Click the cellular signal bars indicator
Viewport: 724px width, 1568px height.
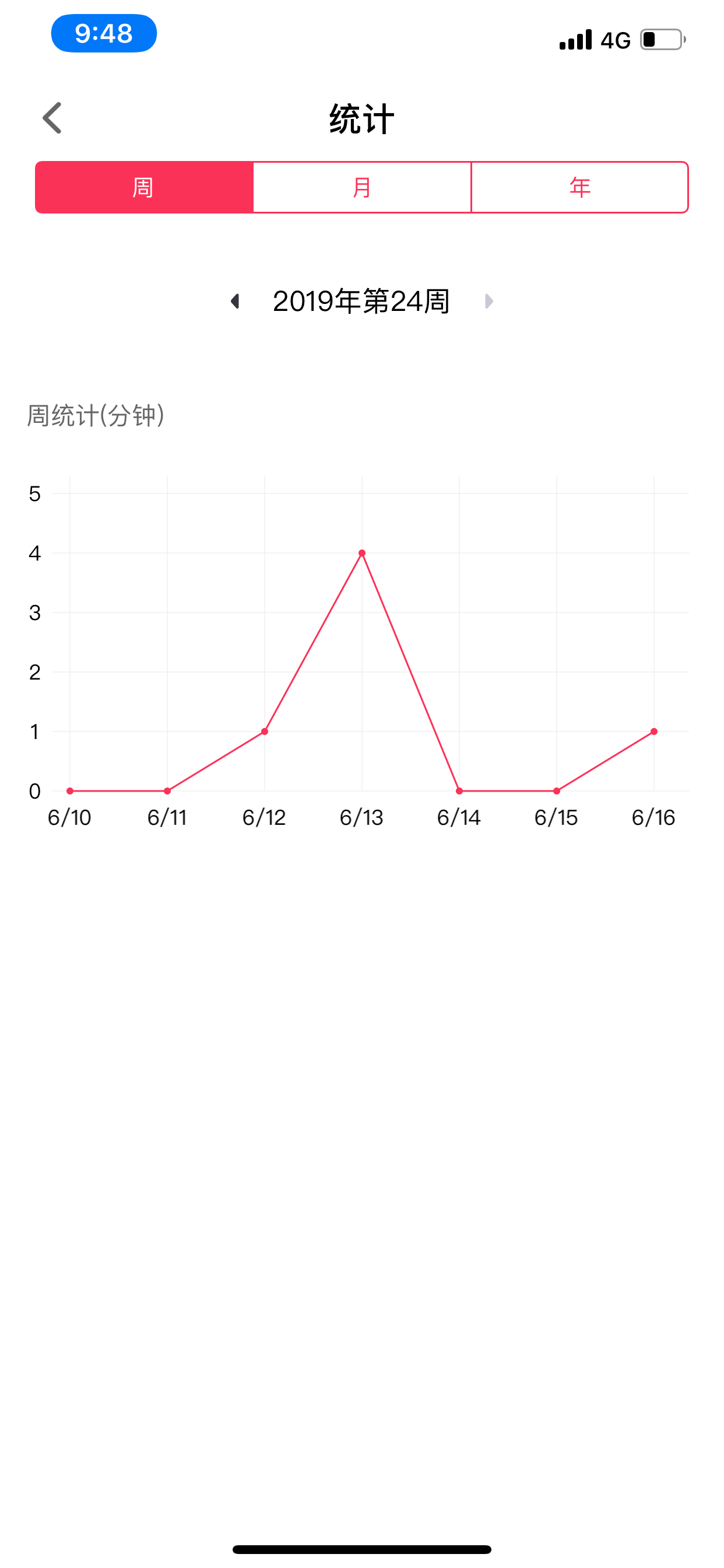[575, 40]
